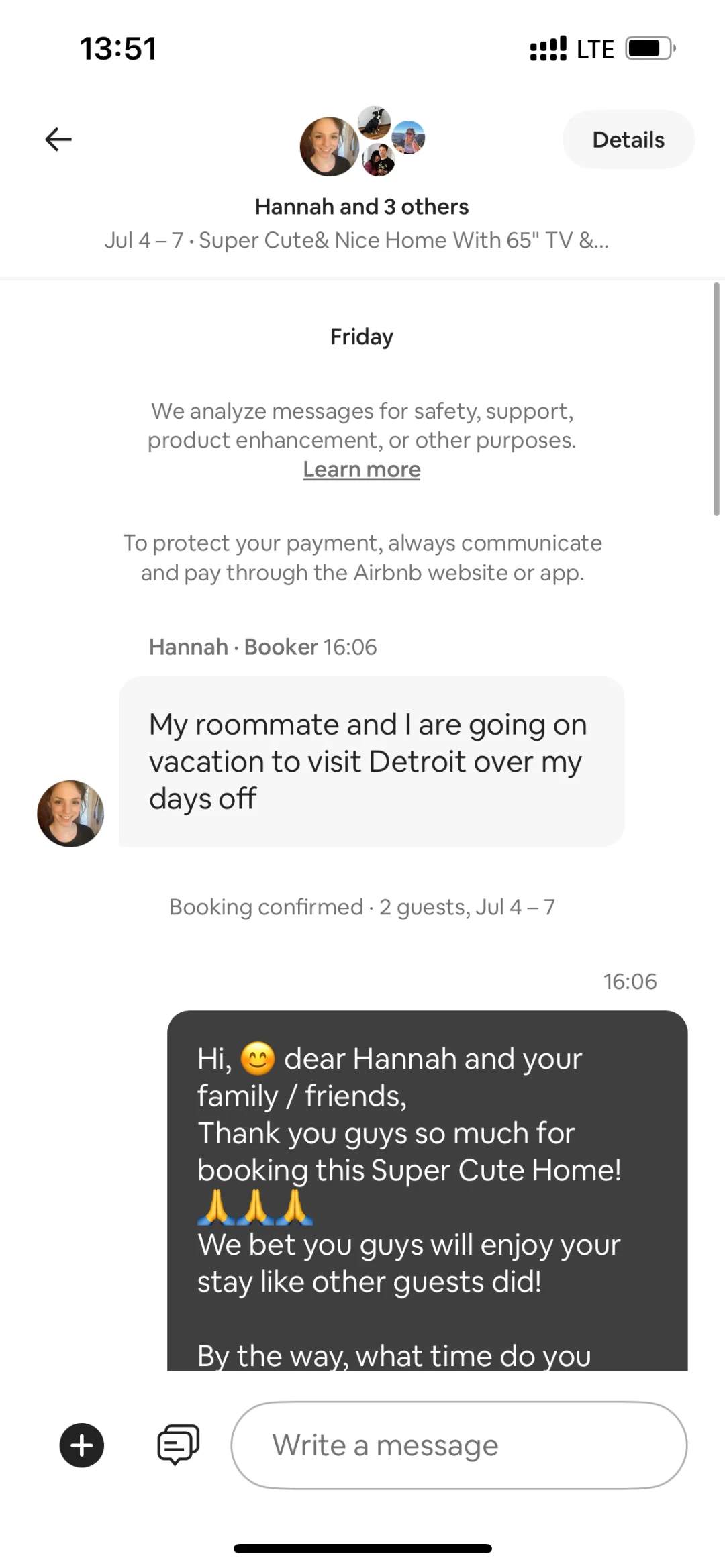Tap the Friday date separator

[x=361, y=336]
